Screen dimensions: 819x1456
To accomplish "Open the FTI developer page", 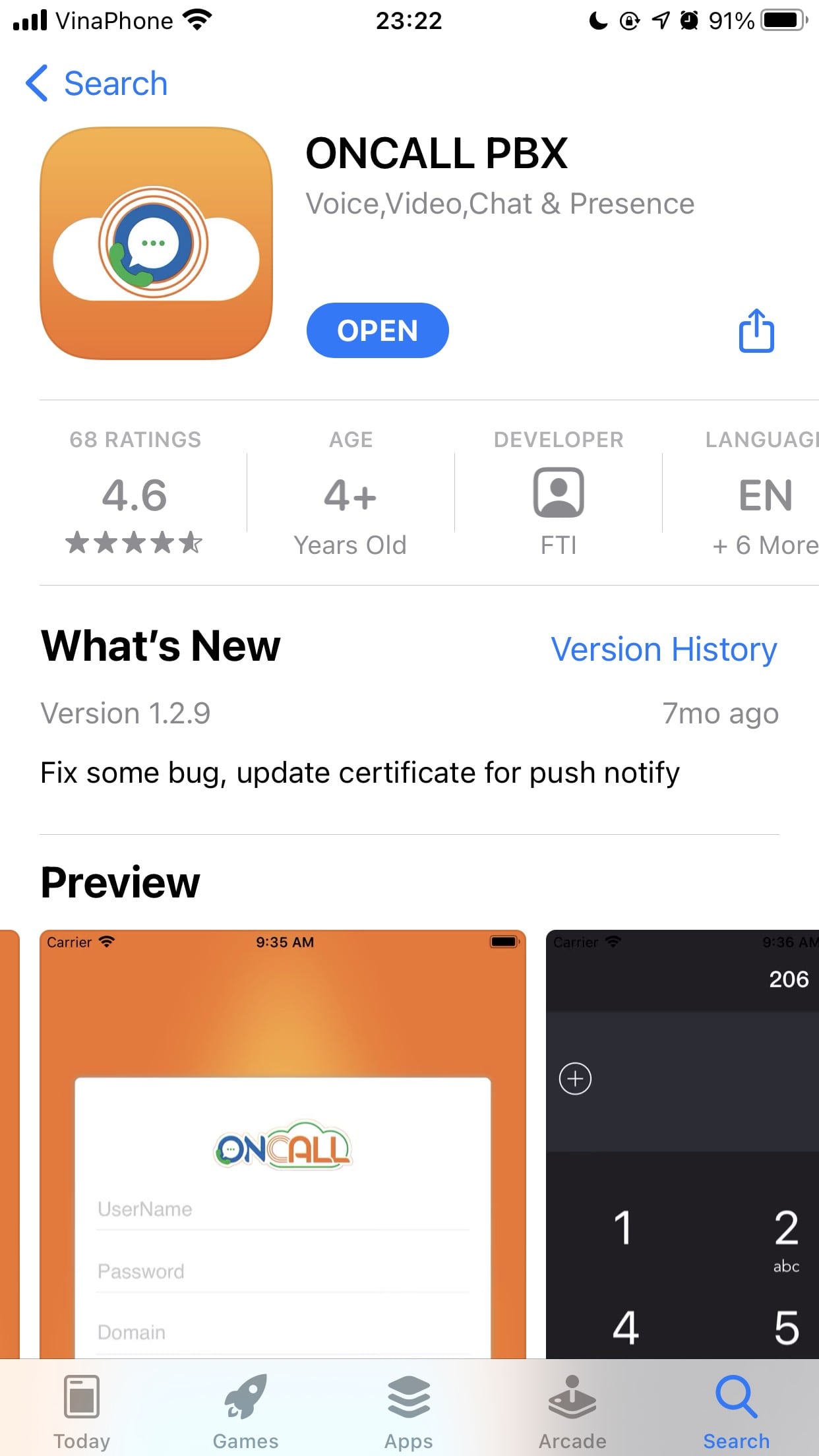I will tap(558, 501).
